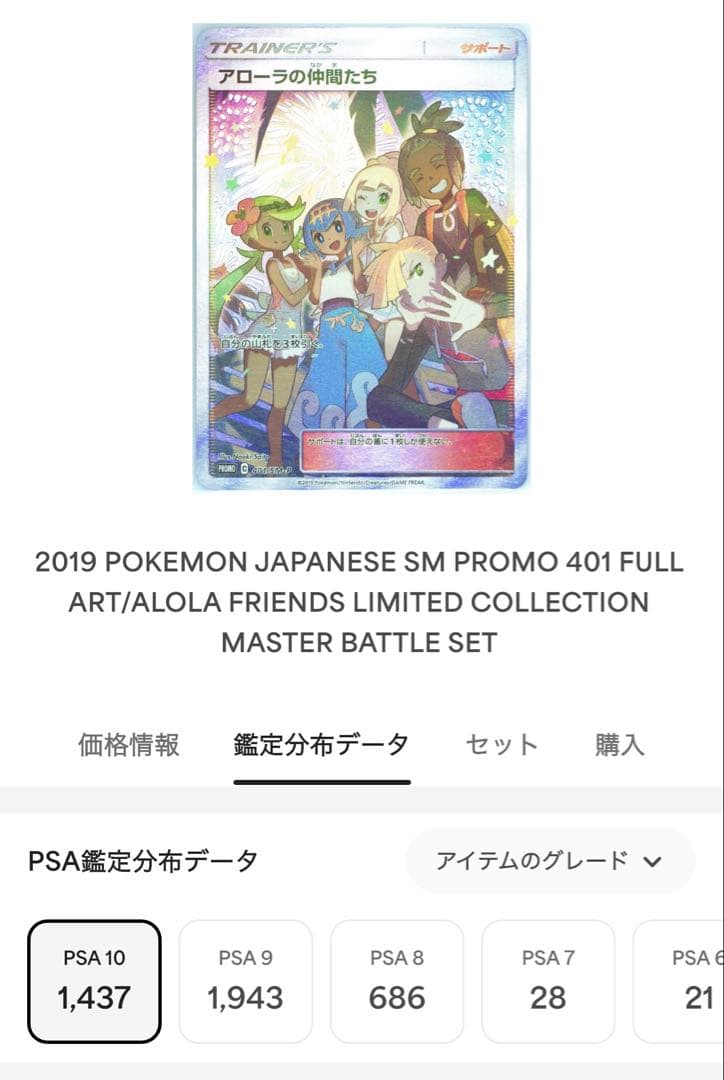View the PSA 9 population data
724x1080 pixels.
(x=245, y=979)
